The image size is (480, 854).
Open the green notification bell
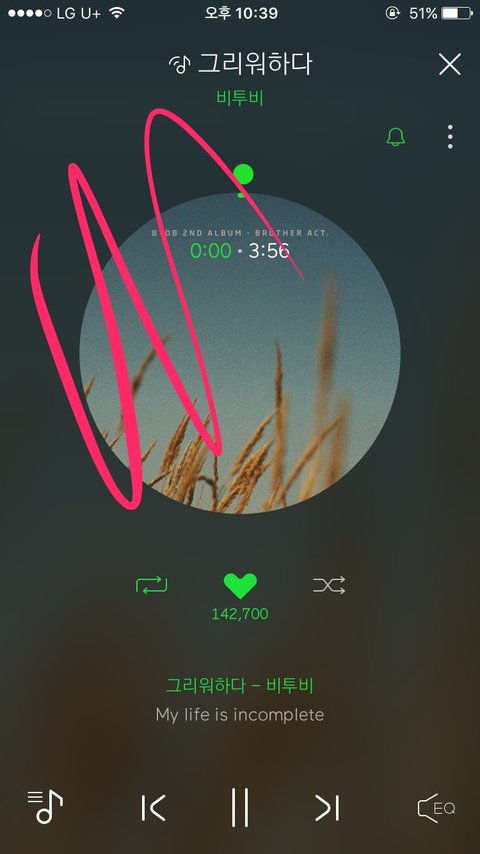pos(396,137)
